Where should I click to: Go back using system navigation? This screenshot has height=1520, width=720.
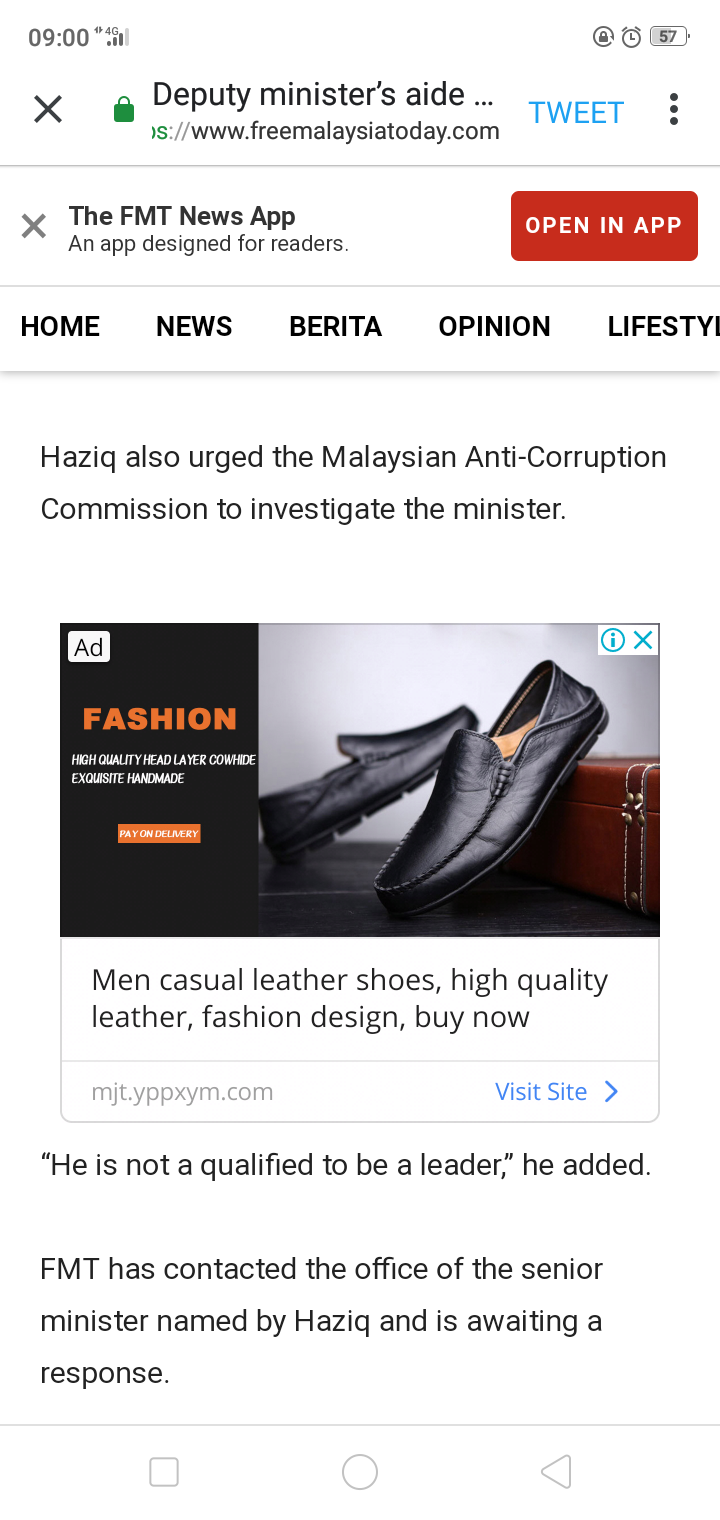[x=556, y=1471]
